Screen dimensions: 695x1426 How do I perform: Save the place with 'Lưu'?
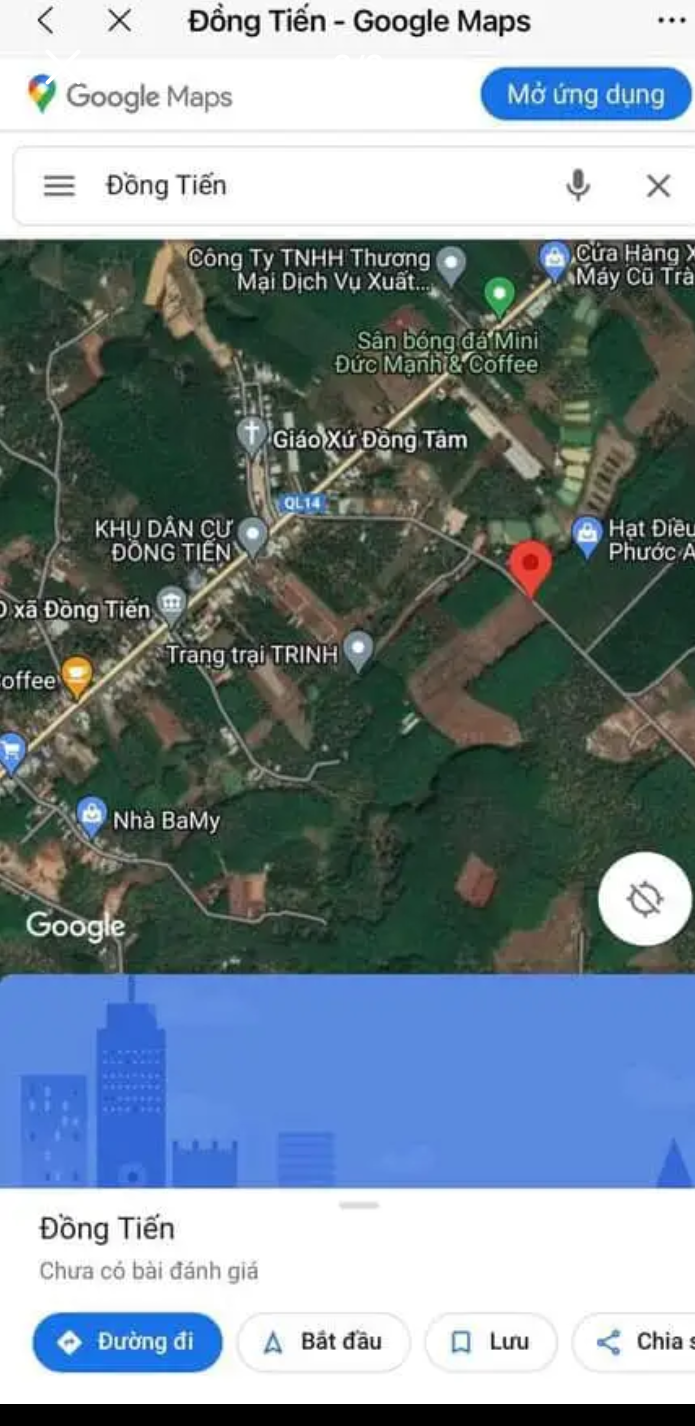490,1341
